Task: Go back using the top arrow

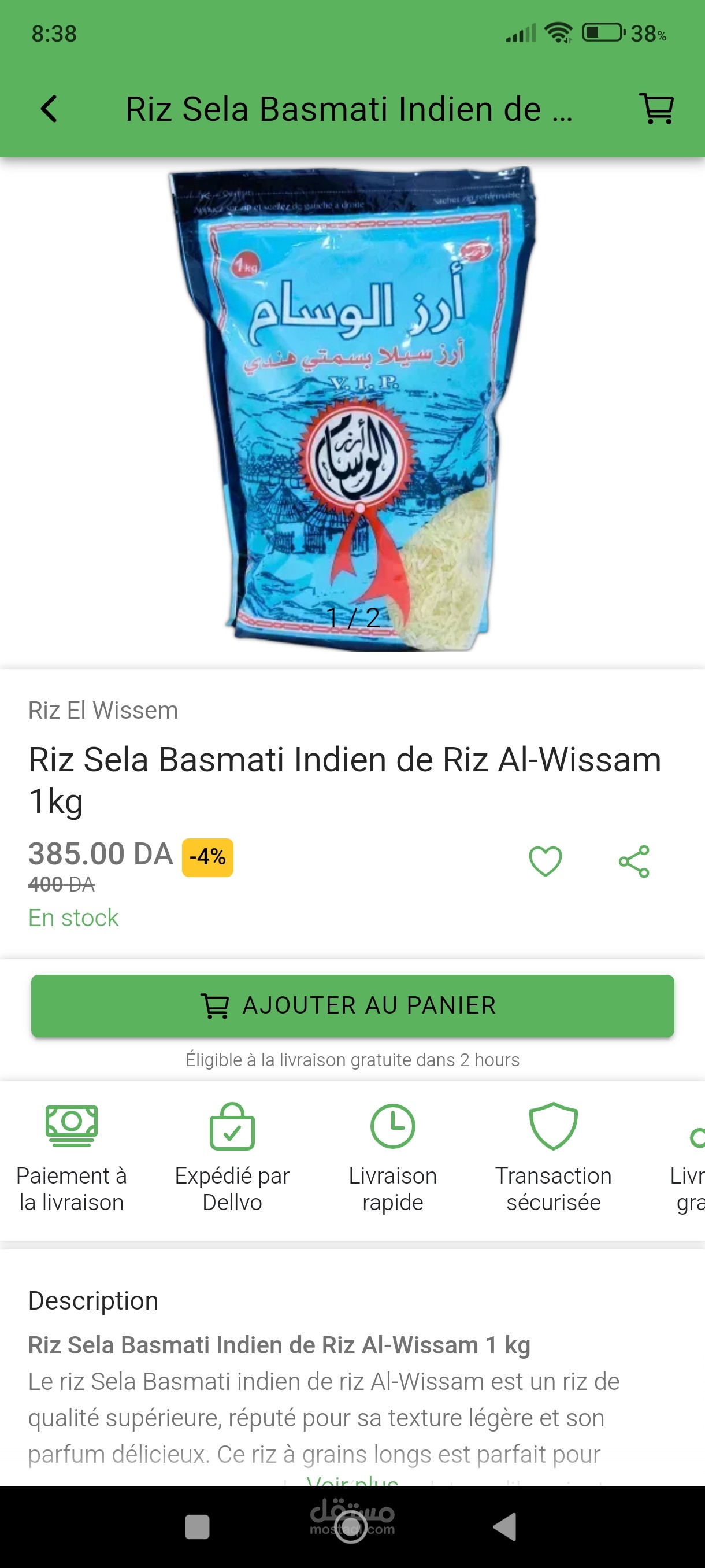Action: [x=49, y=109]
